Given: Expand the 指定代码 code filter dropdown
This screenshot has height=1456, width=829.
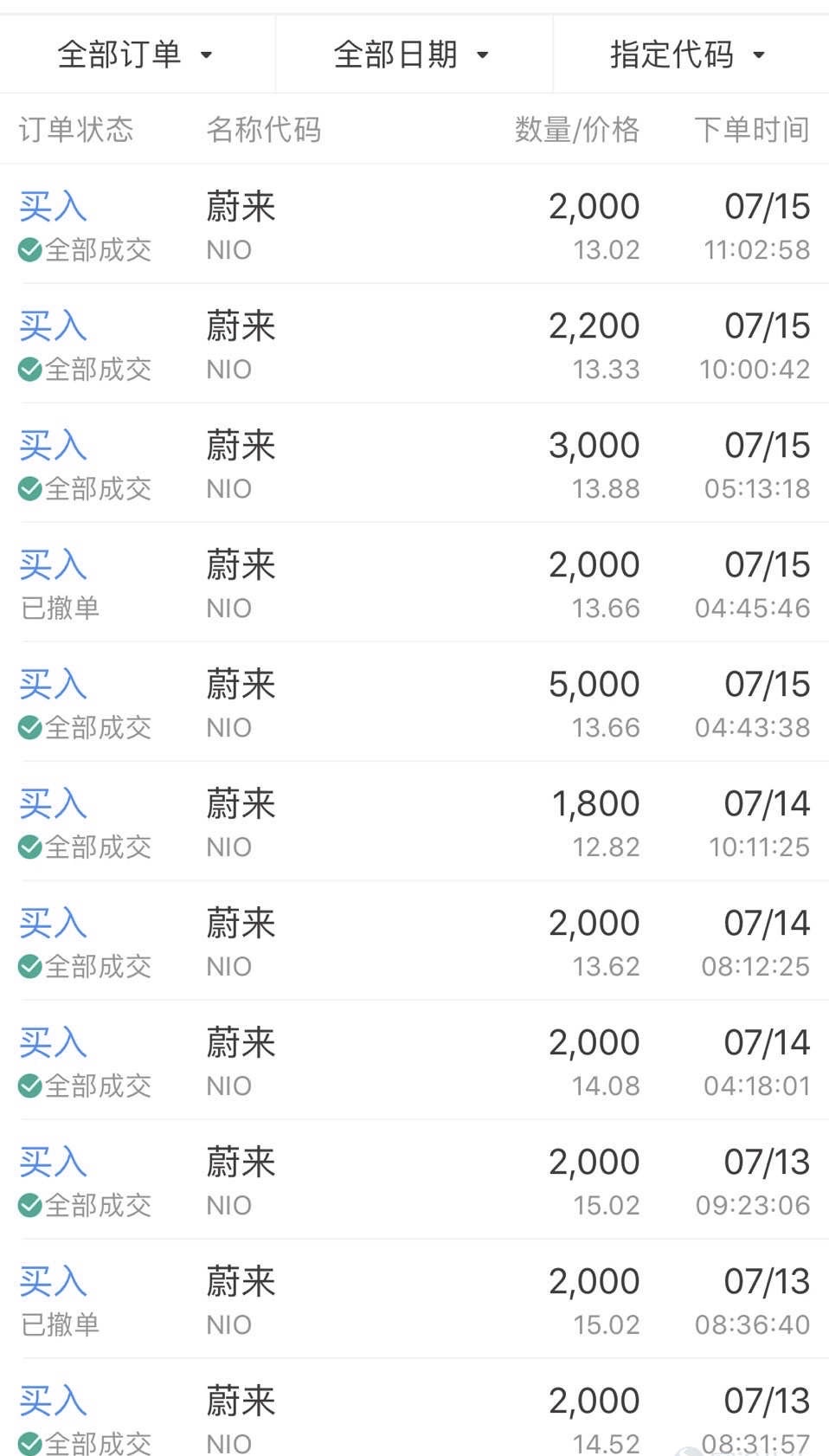Looking at the screenshot, I should click(691, 54).
